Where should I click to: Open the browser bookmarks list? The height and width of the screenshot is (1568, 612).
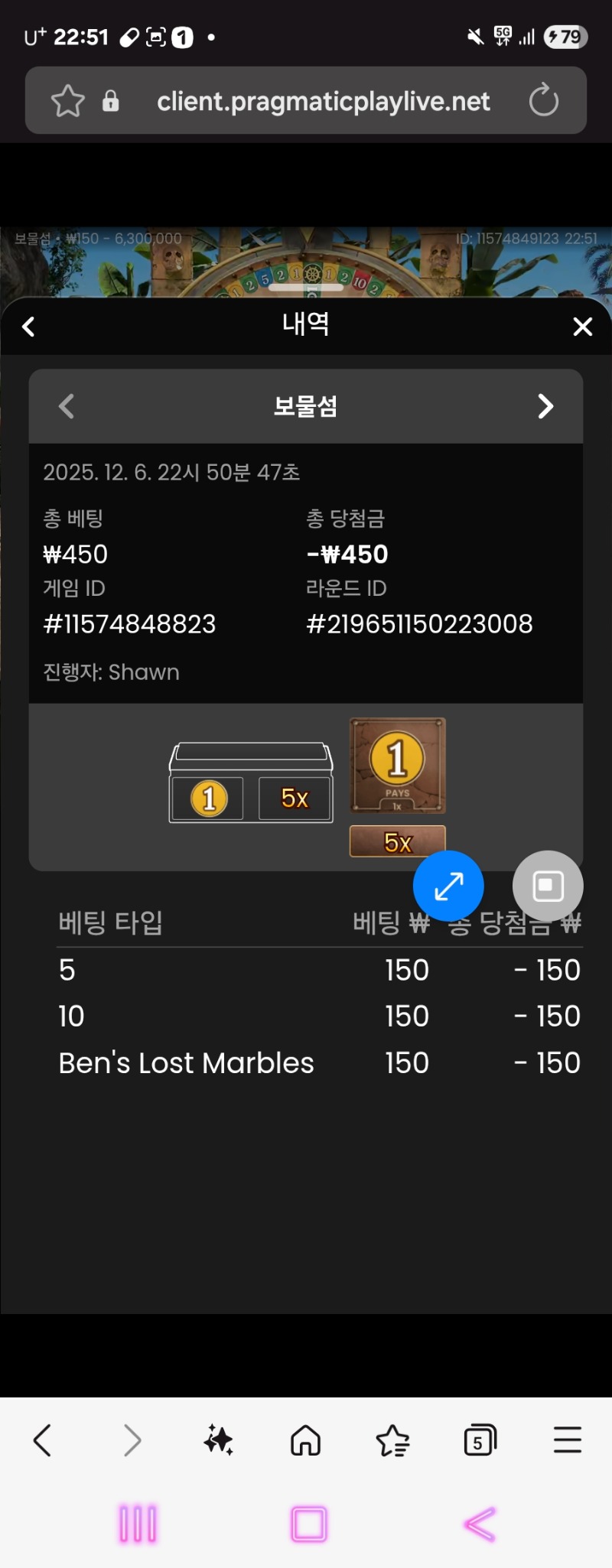(x=393, y=1441)
